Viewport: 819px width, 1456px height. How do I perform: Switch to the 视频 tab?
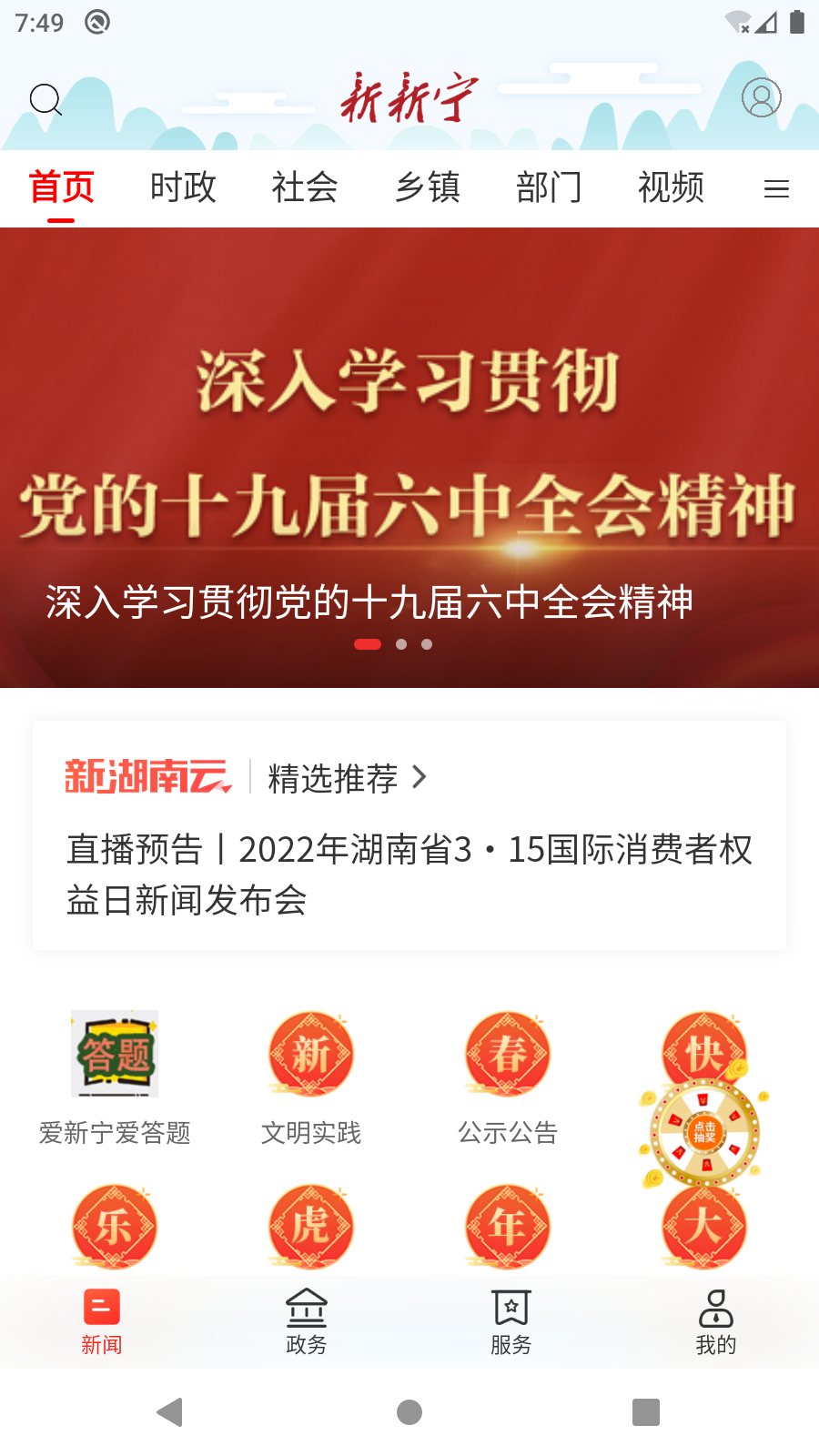click(x=671, y=187)
